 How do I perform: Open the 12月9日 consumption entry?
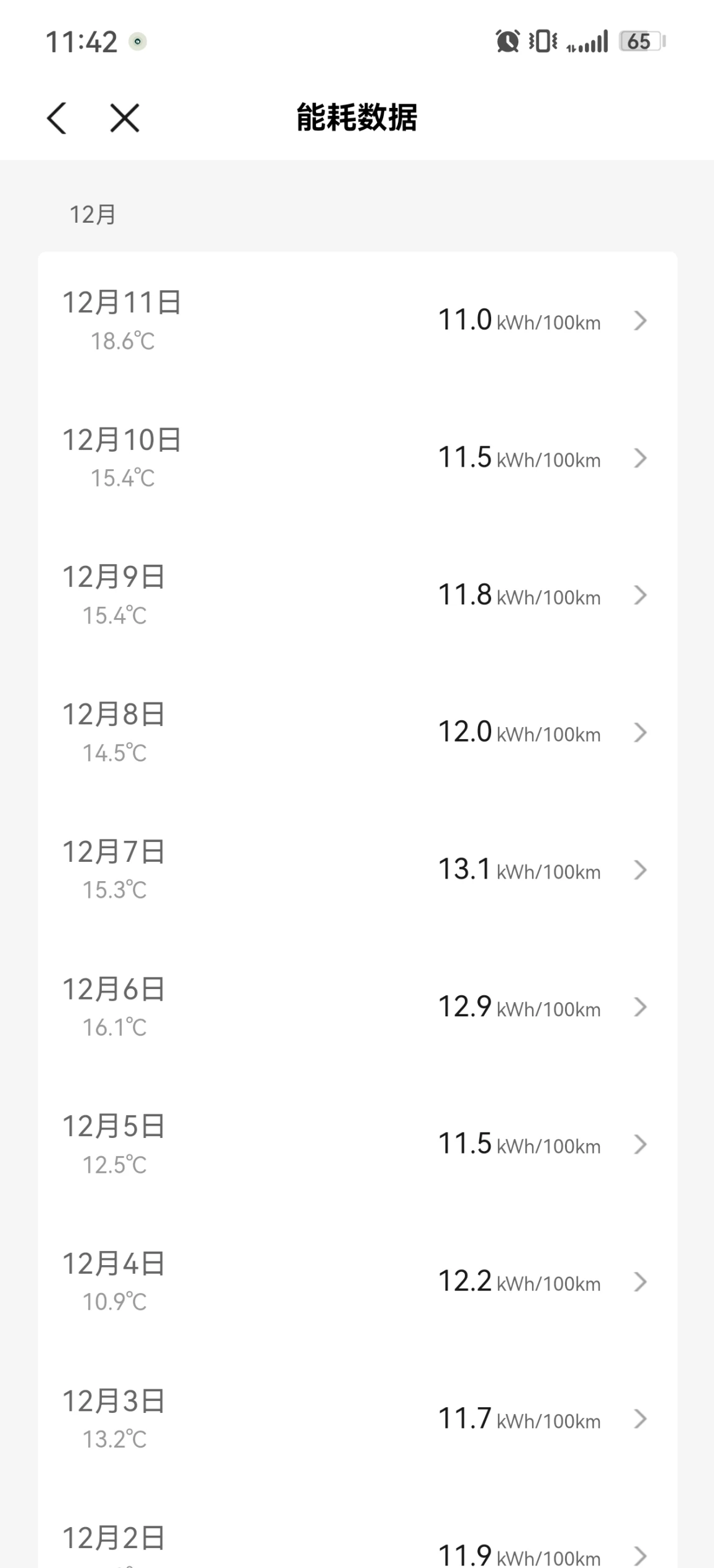tap(357, 595)
